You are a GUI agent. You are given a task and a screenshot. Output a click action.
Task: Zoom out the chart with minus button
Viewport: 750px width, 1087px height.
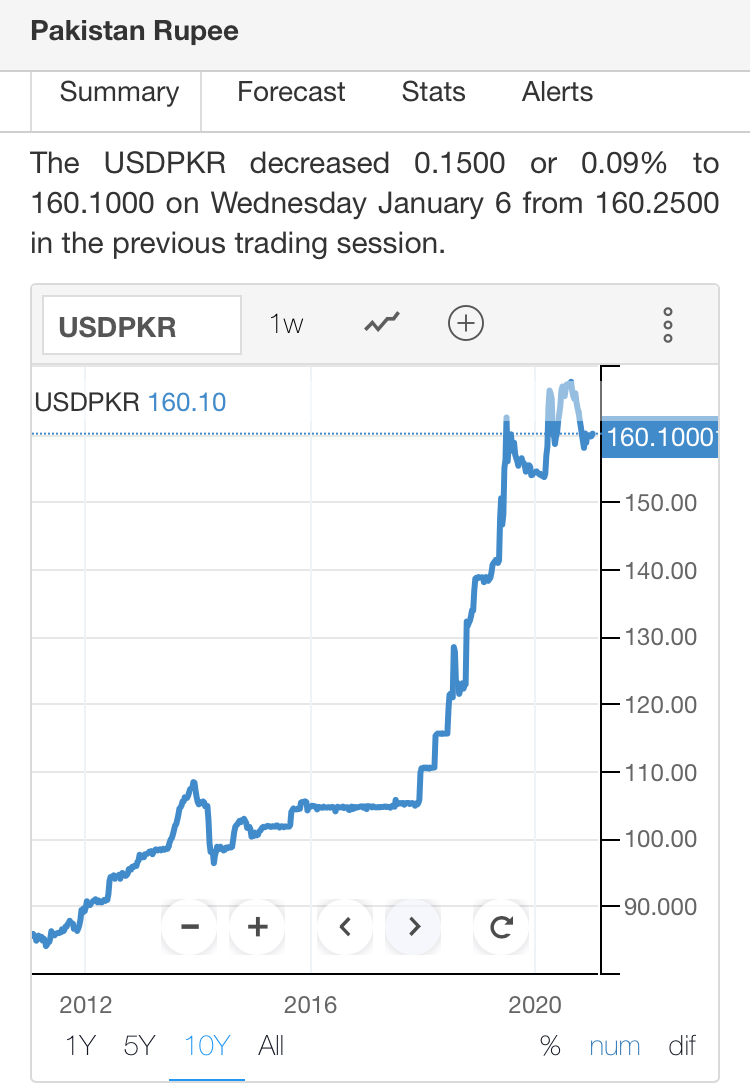[189, 927]
